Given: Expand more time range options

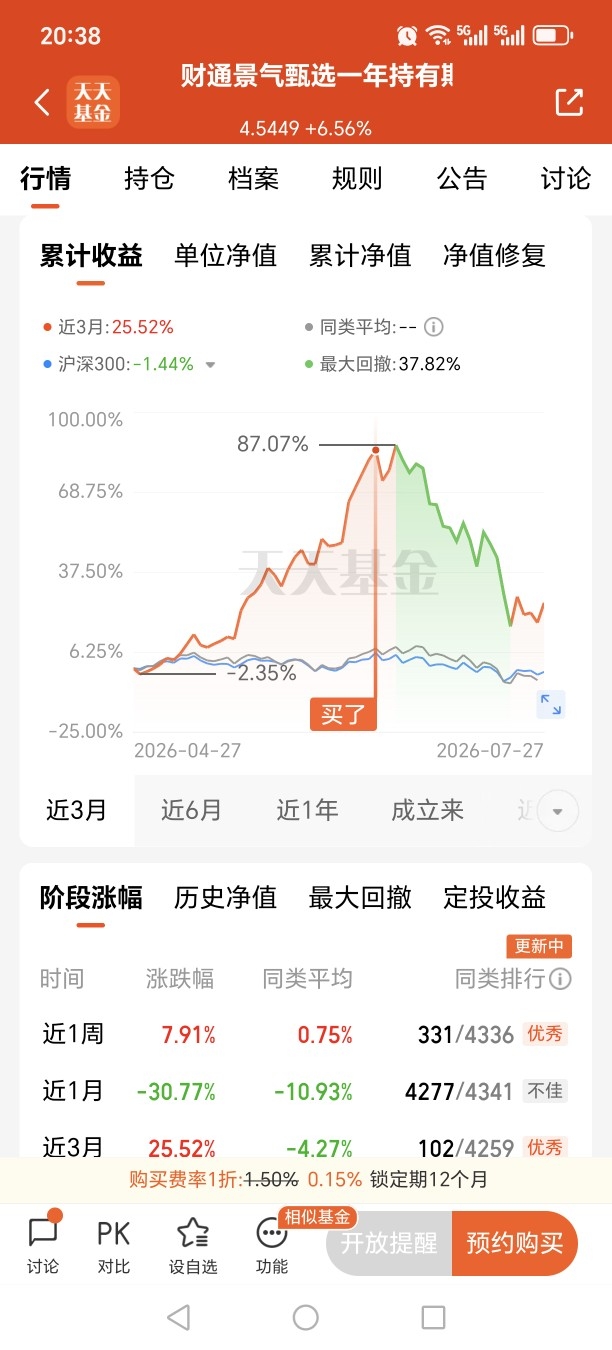Looking at the screenshot, I should tap(557, 811).
